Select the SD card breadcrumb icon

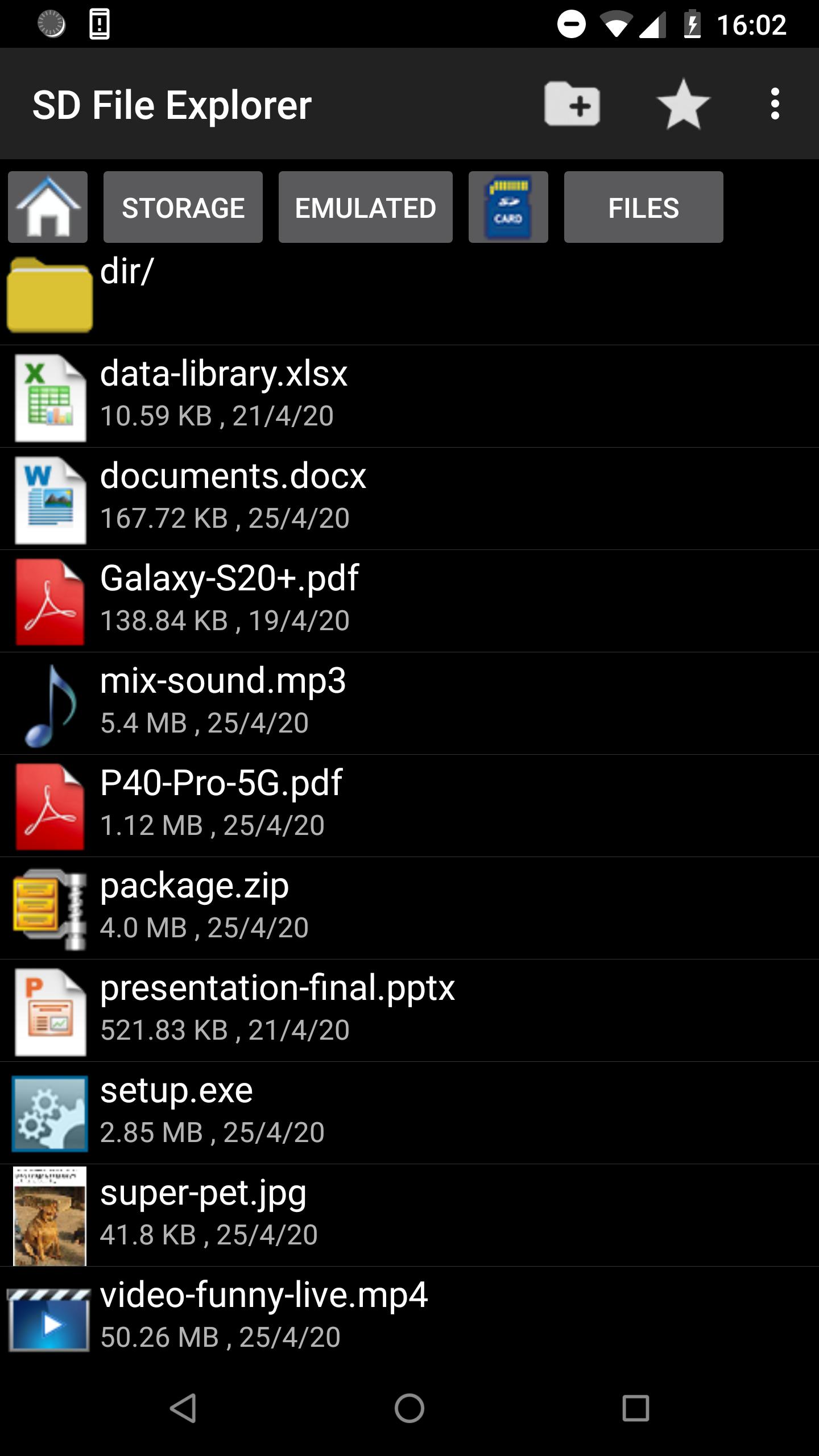click(x=508, y=207)
